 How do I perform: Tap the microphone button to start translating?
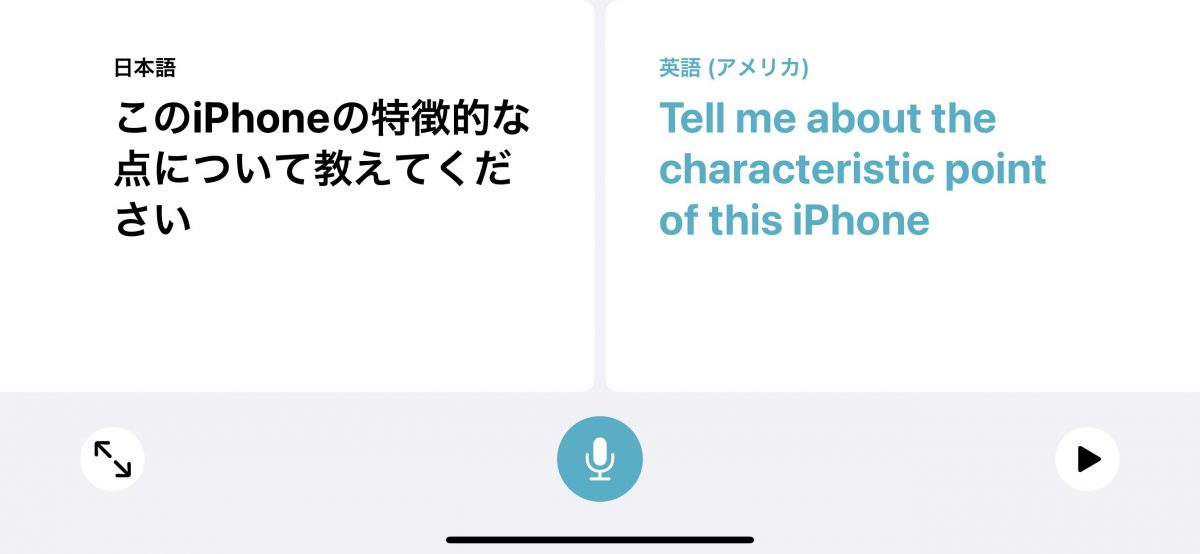pyautogui.click(x=599, y=459)
